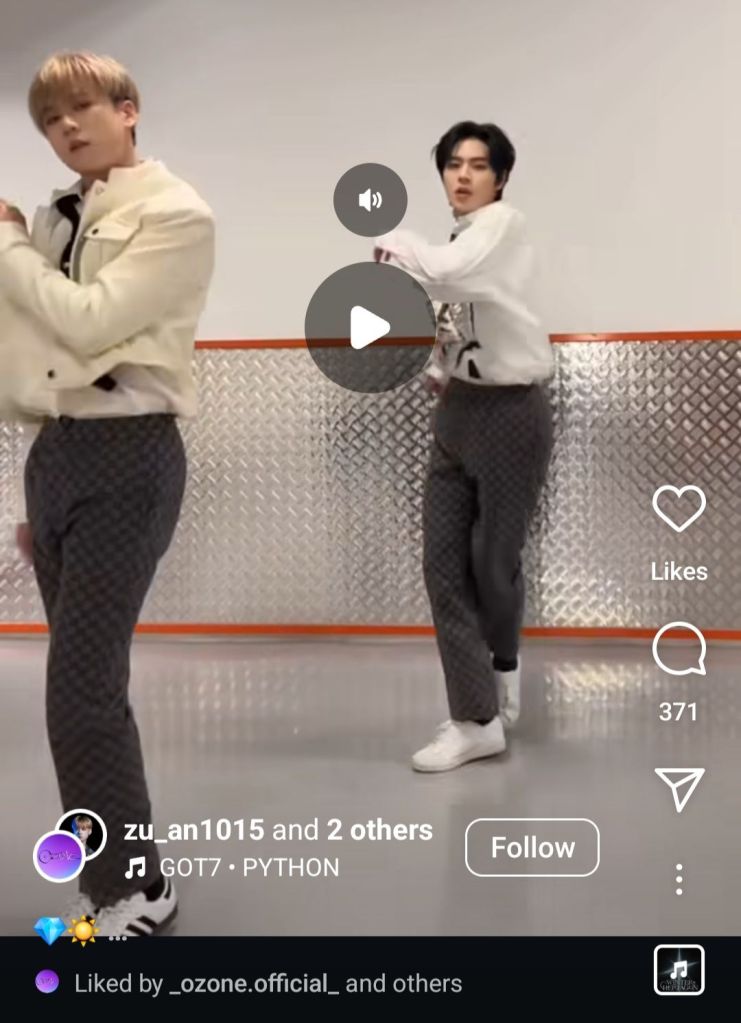Open zu_an1015's profile name

[194, 830]
